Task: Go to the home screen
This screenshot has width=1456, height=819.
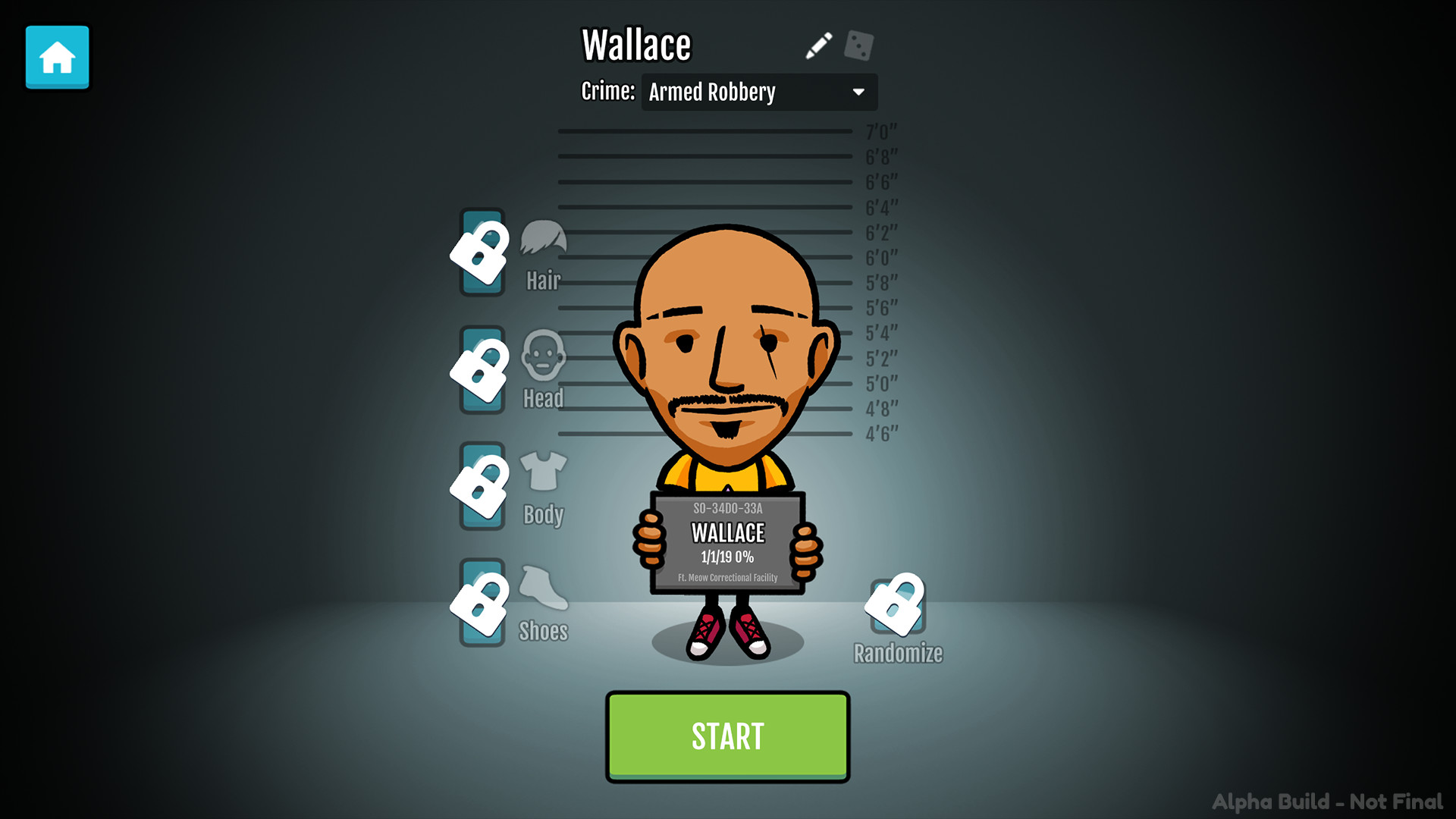Action: (x=57, y=58)
